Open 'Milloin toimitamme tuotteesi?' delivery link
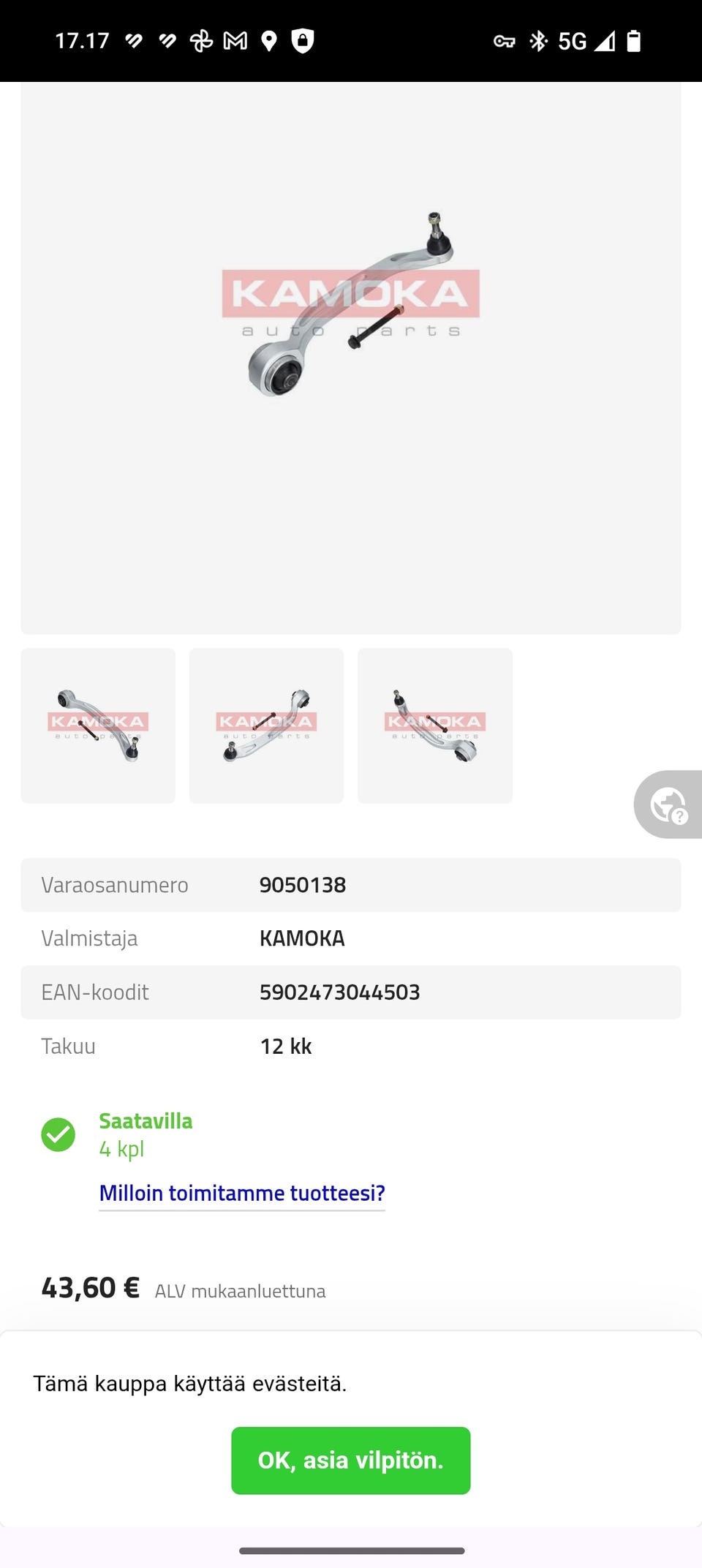The image size is (702, 1568). (242, 1193)
